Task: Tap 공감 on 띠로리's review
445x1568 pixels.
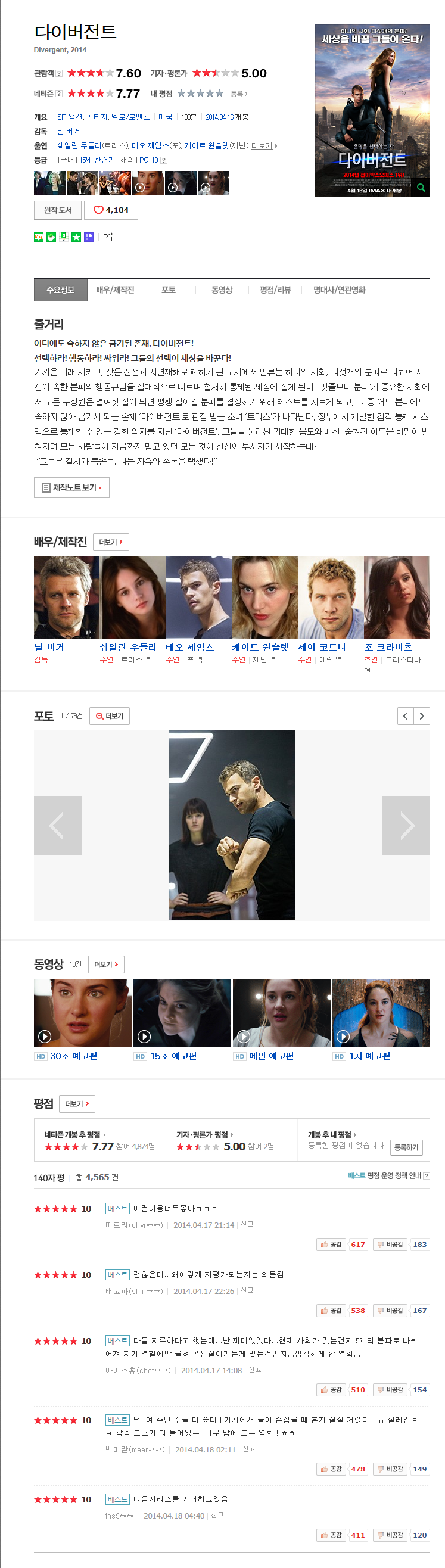Action: [331, 1244]
